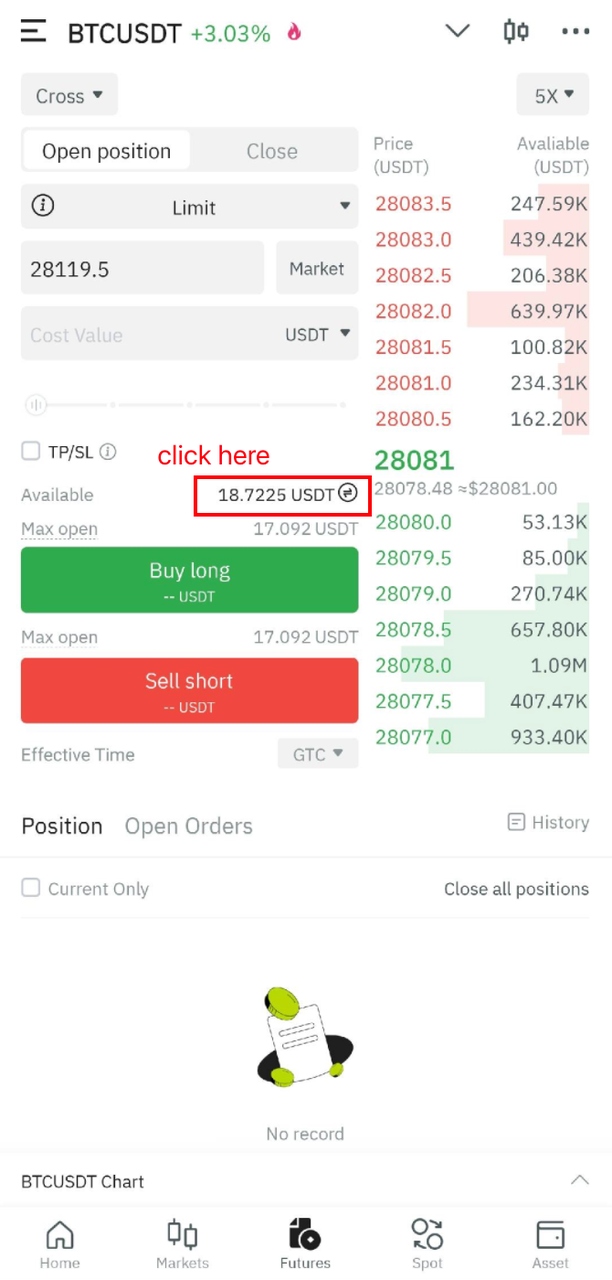Viewport: 612px width, 1280px height.
Task: Check the Current Only checkbox
Action: click(31, 888)
